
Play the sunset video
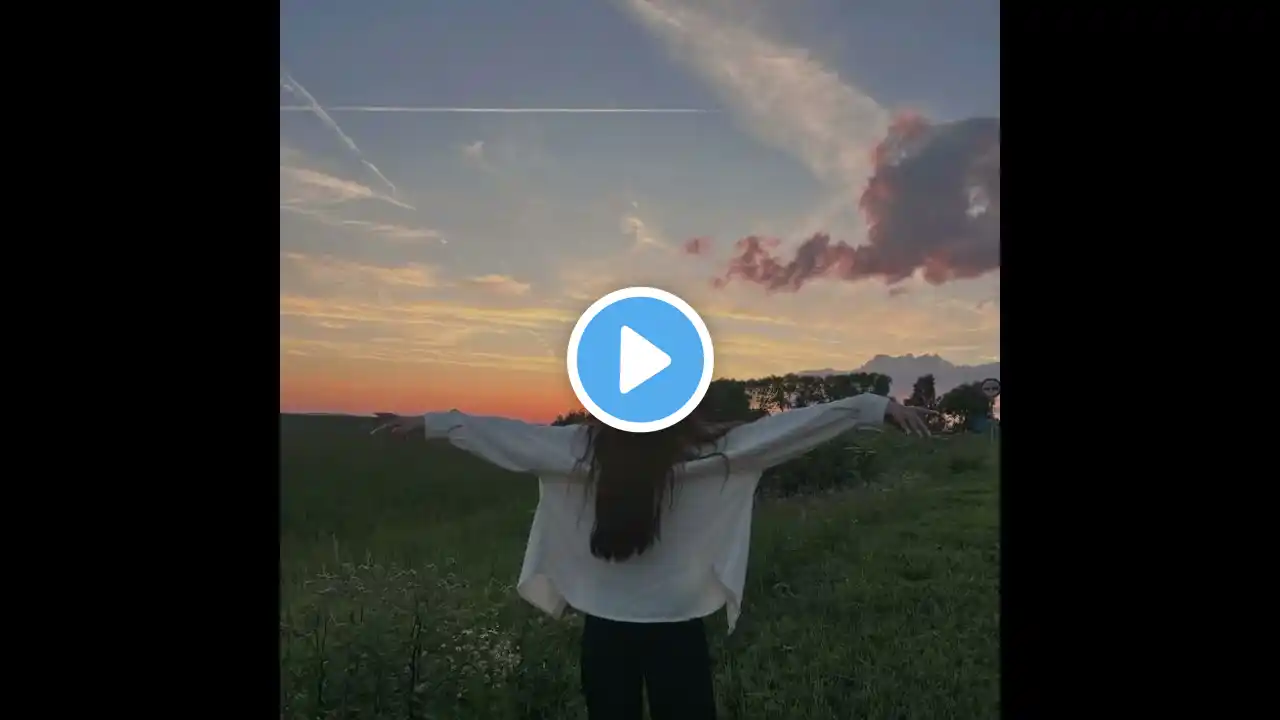pyautogui.click(x=640, y=359)
